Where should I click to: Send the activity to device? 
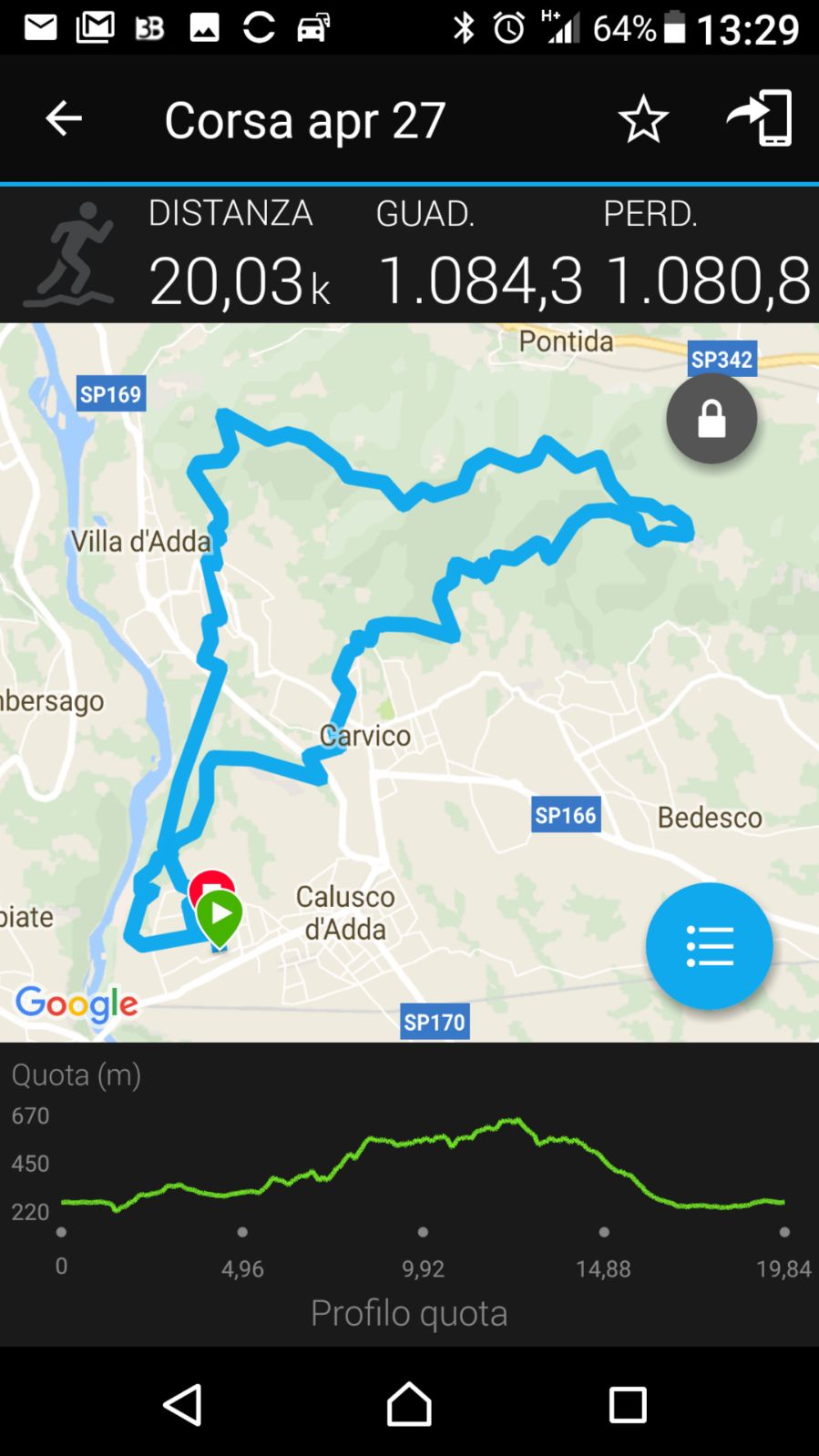coord(760,118)
